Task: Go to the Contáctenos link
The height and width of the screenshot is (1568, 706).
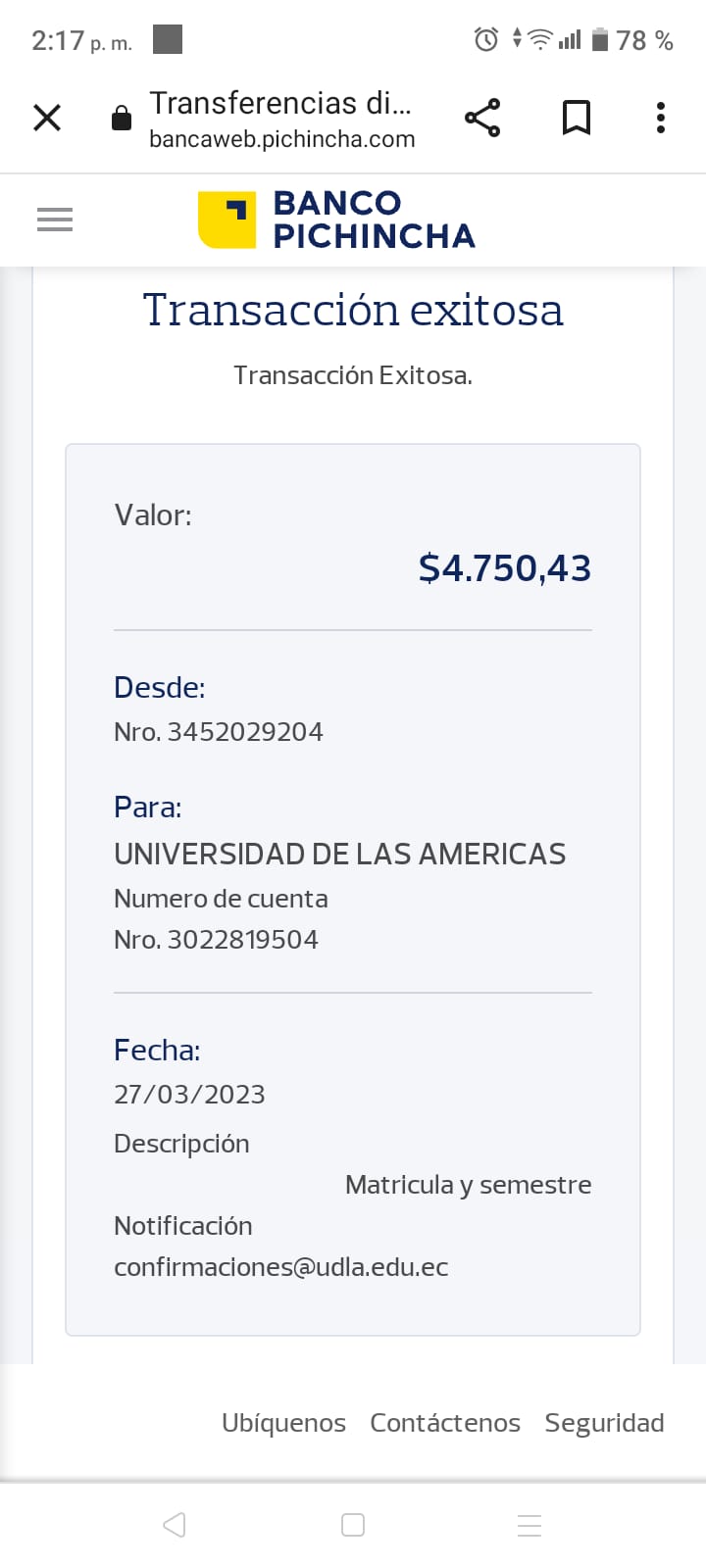Action: coord(445,1423)
